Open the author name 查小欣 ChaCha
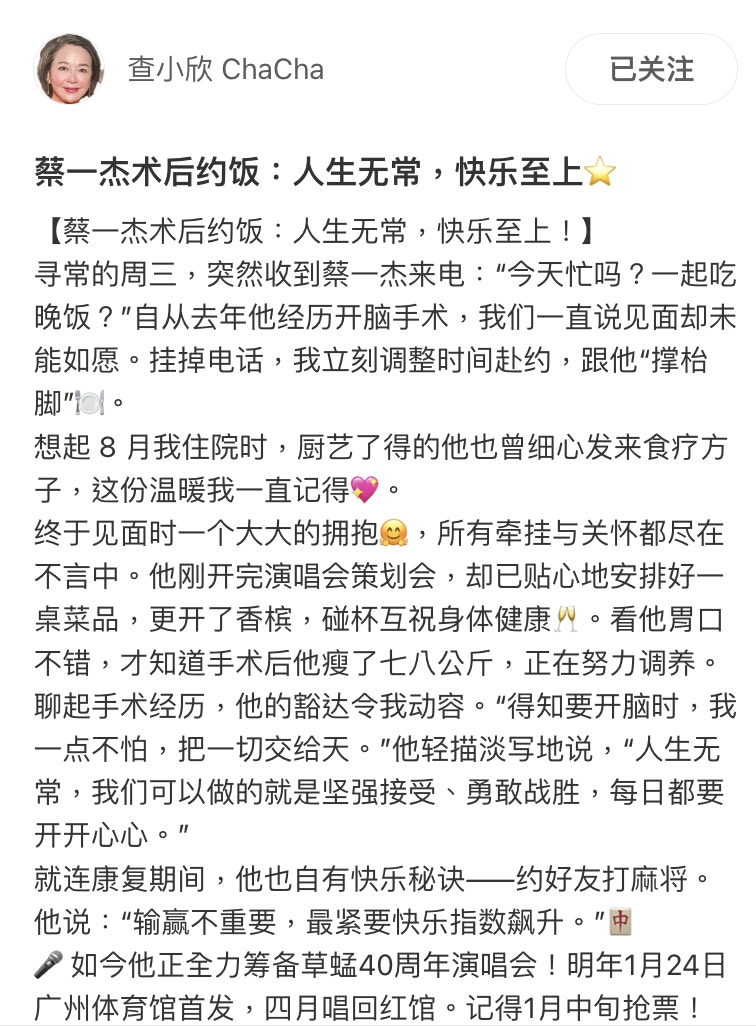 click(x=226, y=69)
